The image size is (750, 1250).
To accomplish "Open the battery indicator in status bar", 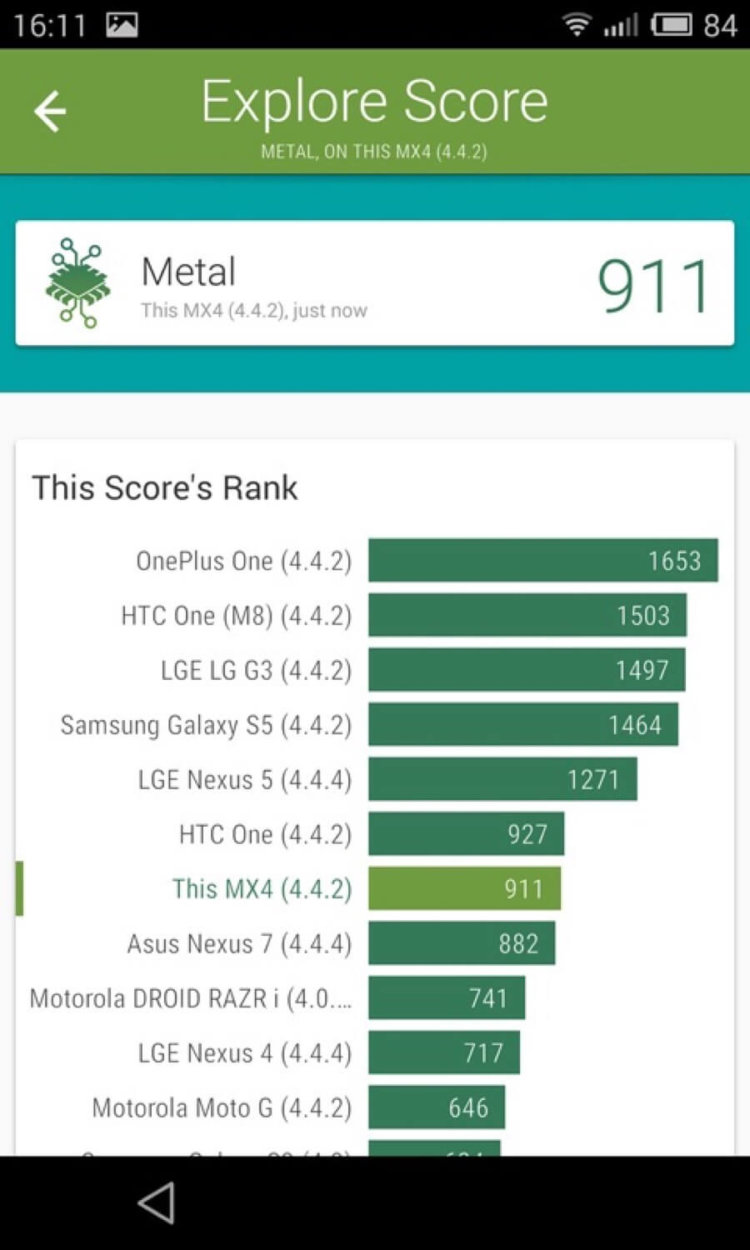I will [x=676, y=22].
